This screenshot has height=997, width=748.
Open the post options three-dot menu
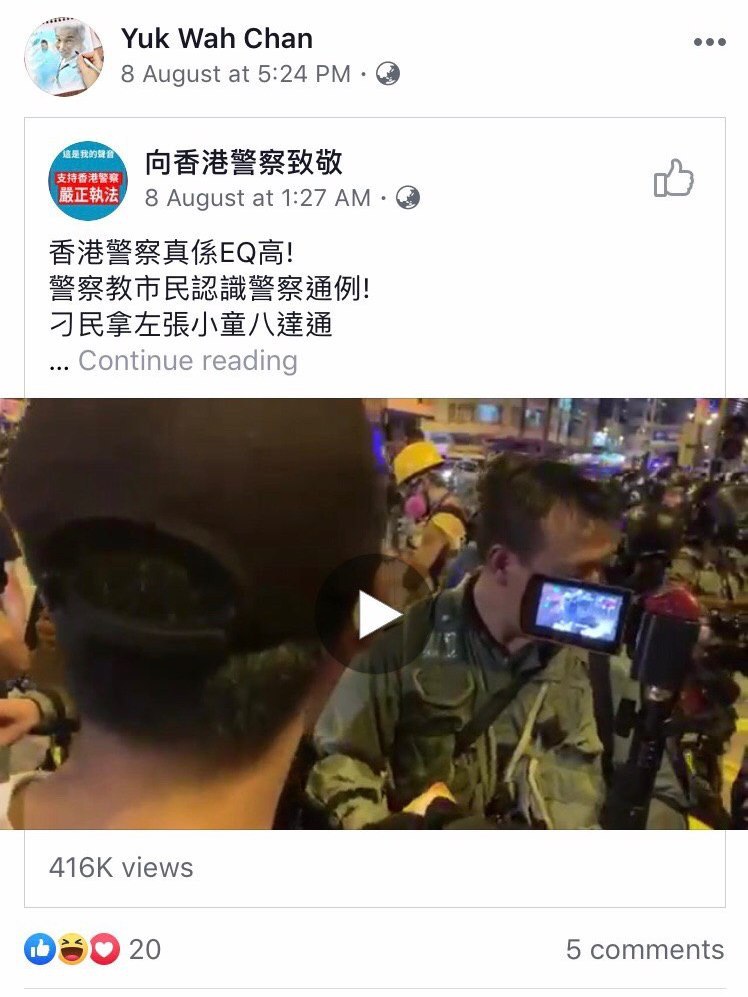tap(709, 42)
